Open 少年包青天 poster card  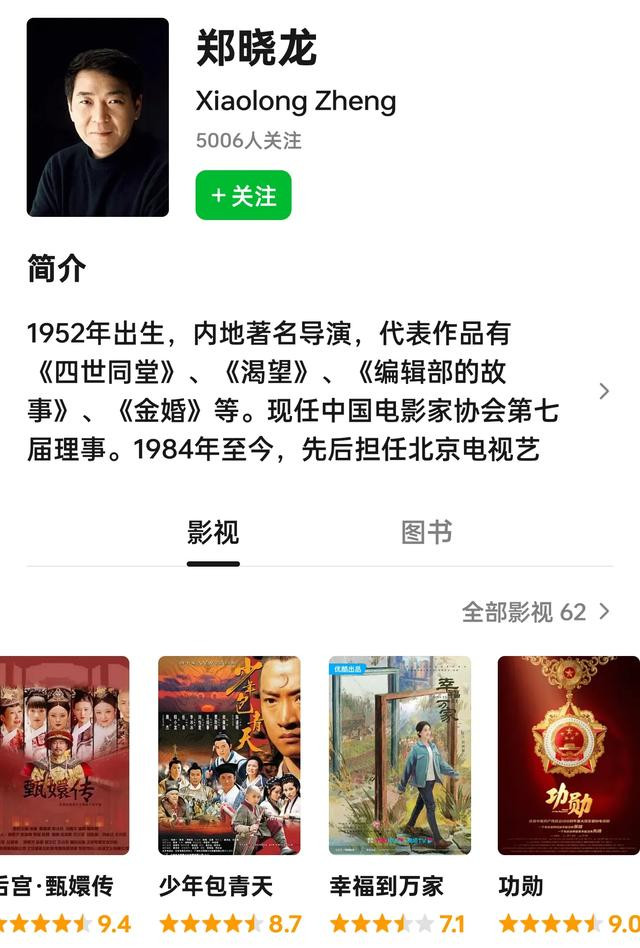pyautogui.click(x=229, y=755)
